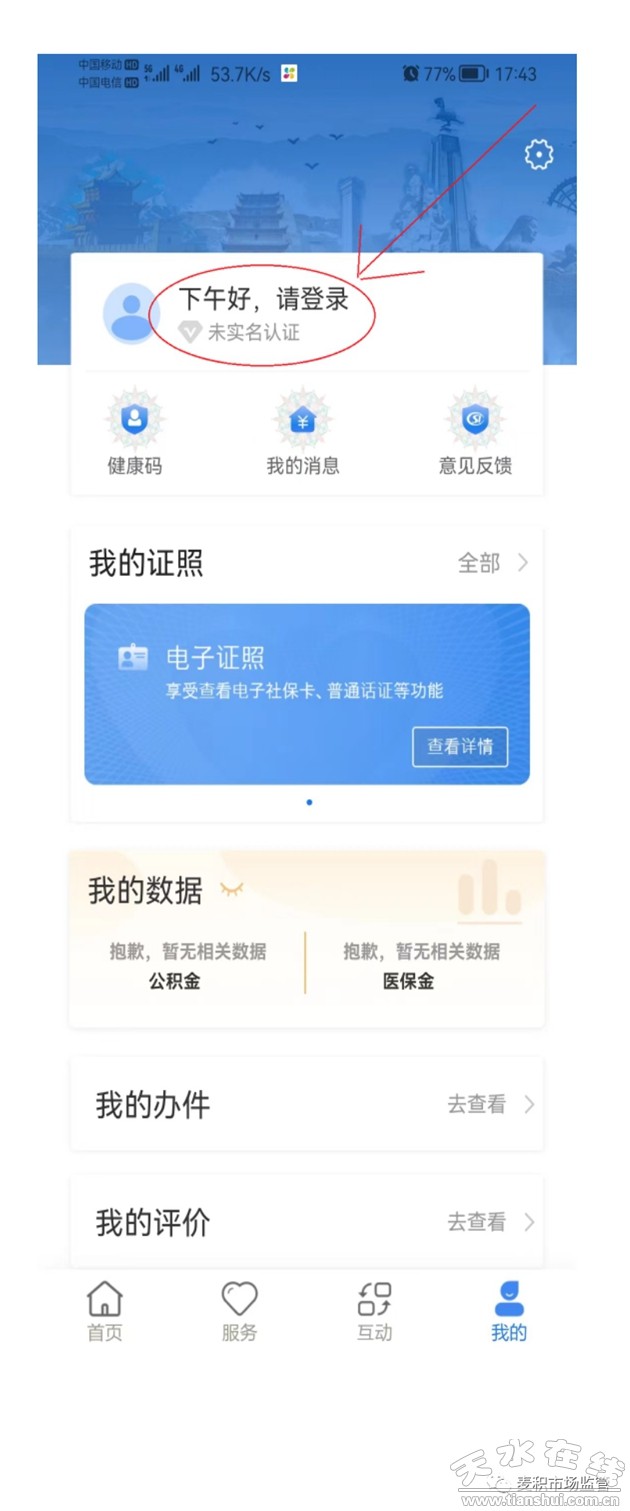Open 意见反馈 feedback

click(475, 436)
